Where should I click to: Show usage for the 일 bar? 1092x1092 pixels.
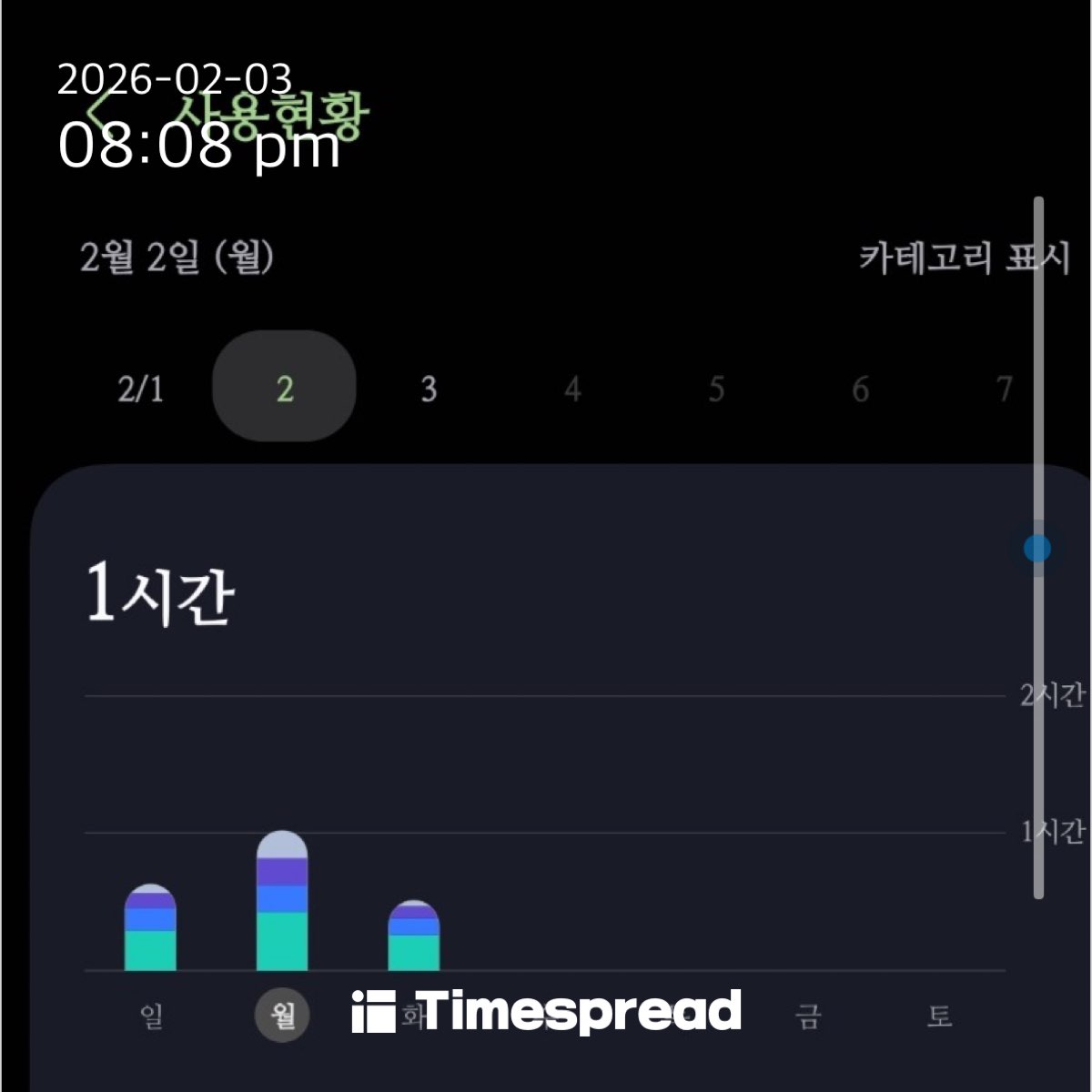(150, 928)
